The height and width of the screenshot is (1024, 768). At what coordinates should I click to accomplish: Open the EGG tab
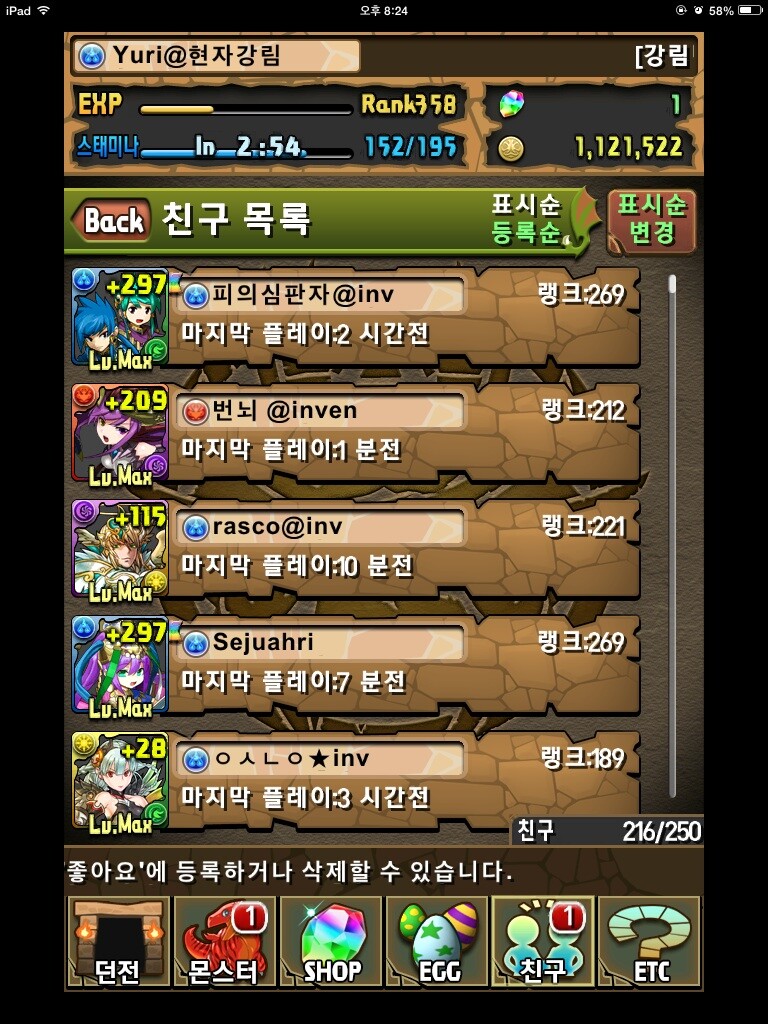point(437,943)
